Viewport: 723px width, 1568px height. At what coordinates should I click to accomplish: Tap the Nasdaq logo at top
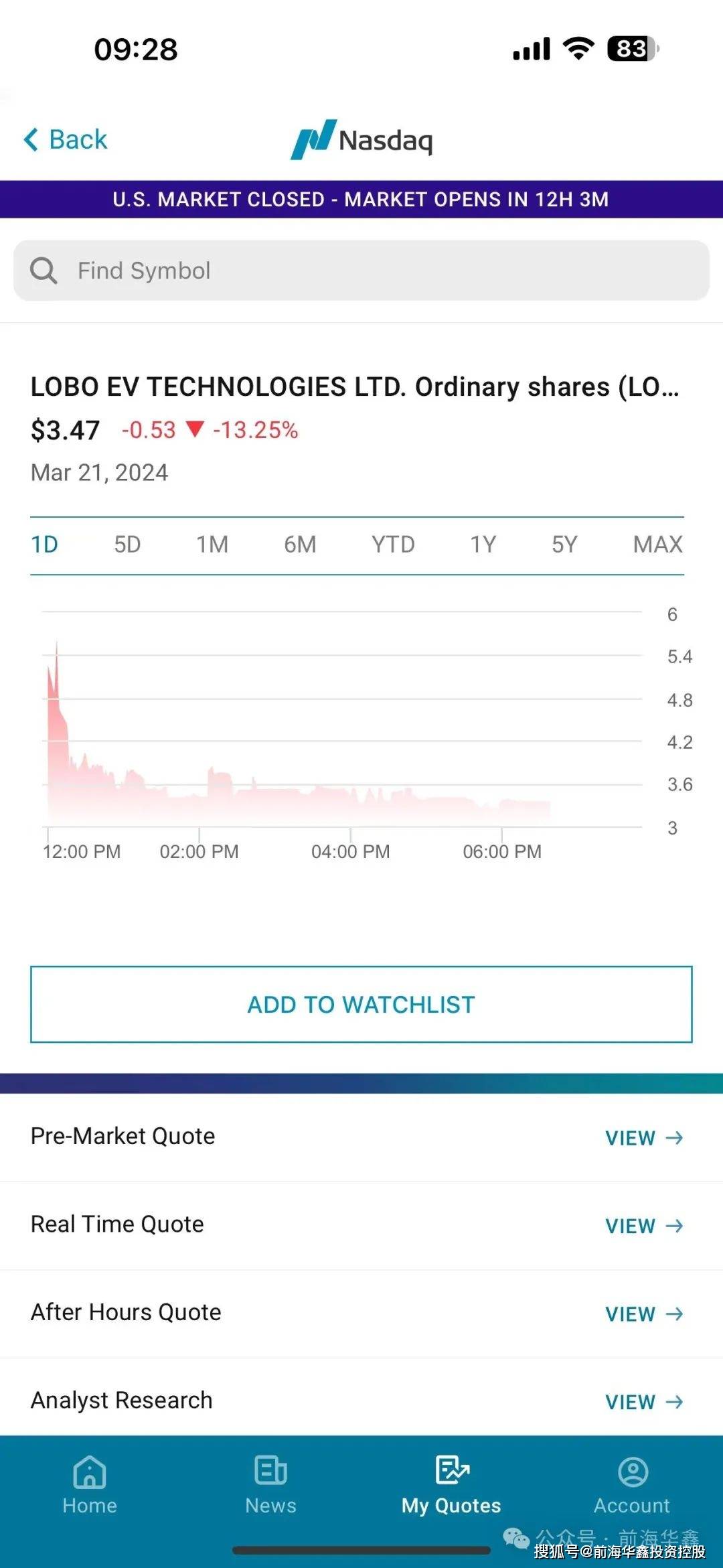[x=361, y=140]
